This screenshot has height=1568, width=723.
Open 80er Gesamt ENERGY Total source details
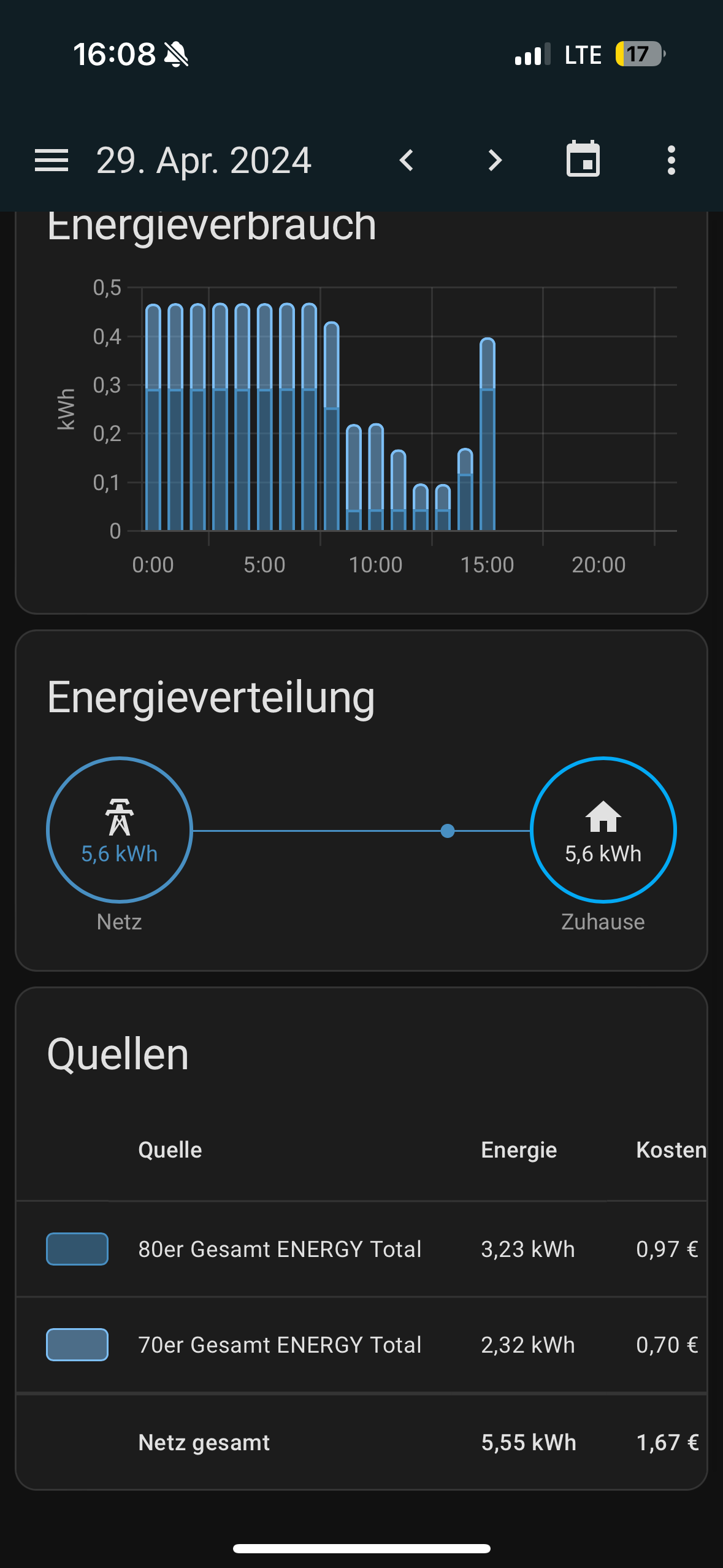point(280,1249)
